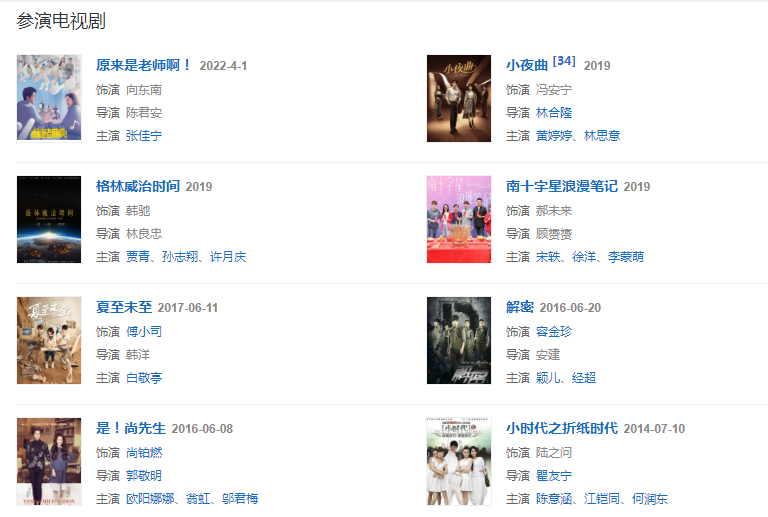Open the 格林威治时间 poster image
Image resolution: width=768 pixels, height=517 pixels.
point(49,219)
